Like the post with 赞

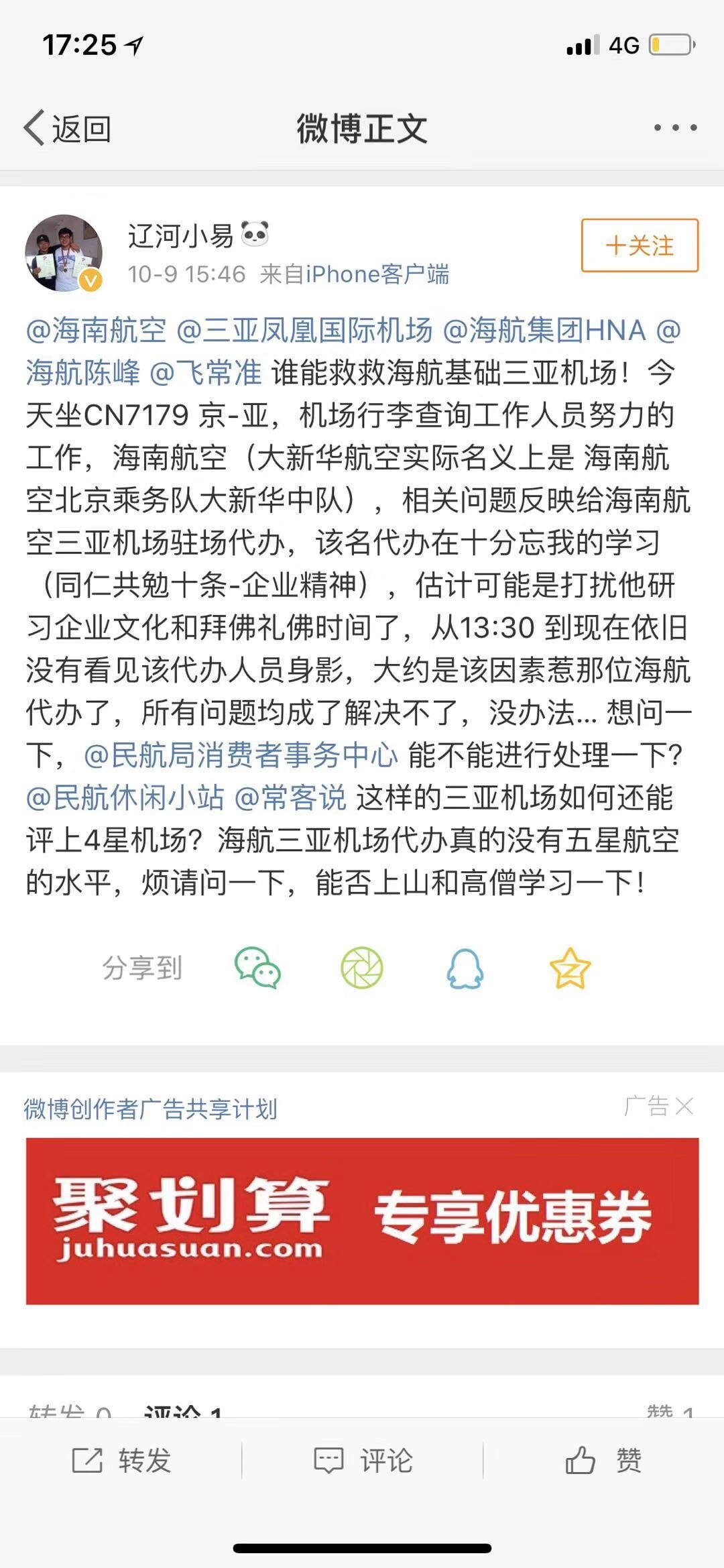[x=603, y=1461]
